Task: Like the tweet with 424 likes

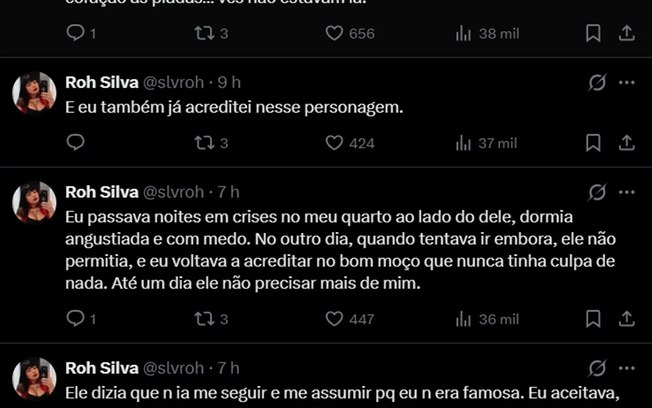Action: tap(336, 143)
